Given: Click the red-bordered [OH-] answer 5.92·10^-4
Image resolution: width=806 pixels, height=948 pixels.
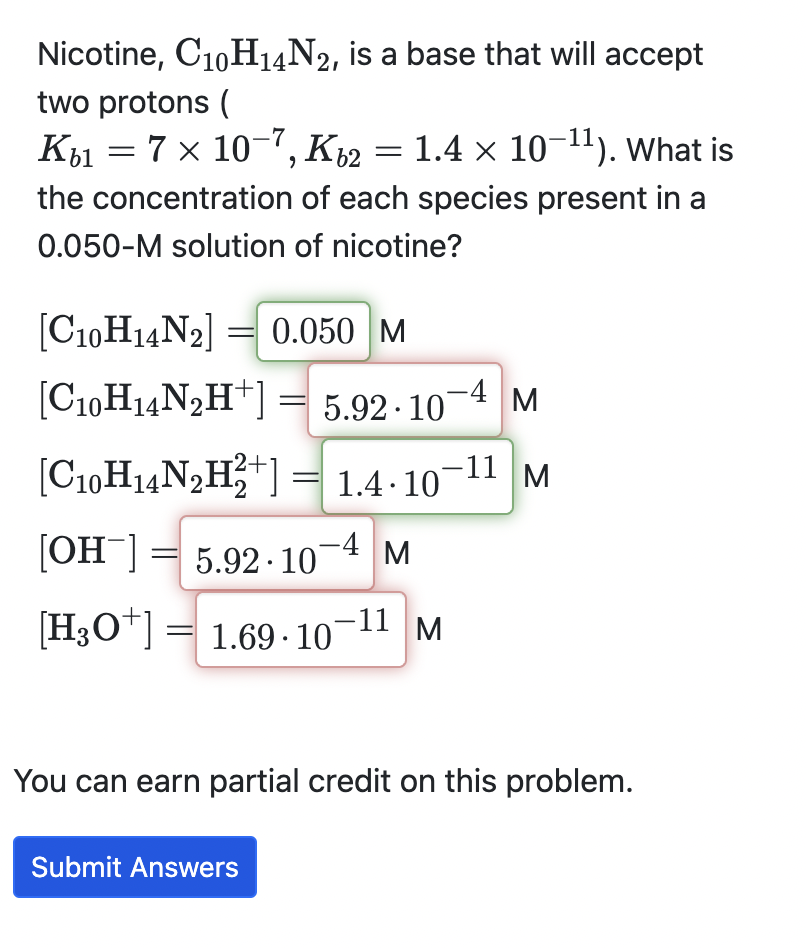Looking at the screenshot, I should point(276,554).
